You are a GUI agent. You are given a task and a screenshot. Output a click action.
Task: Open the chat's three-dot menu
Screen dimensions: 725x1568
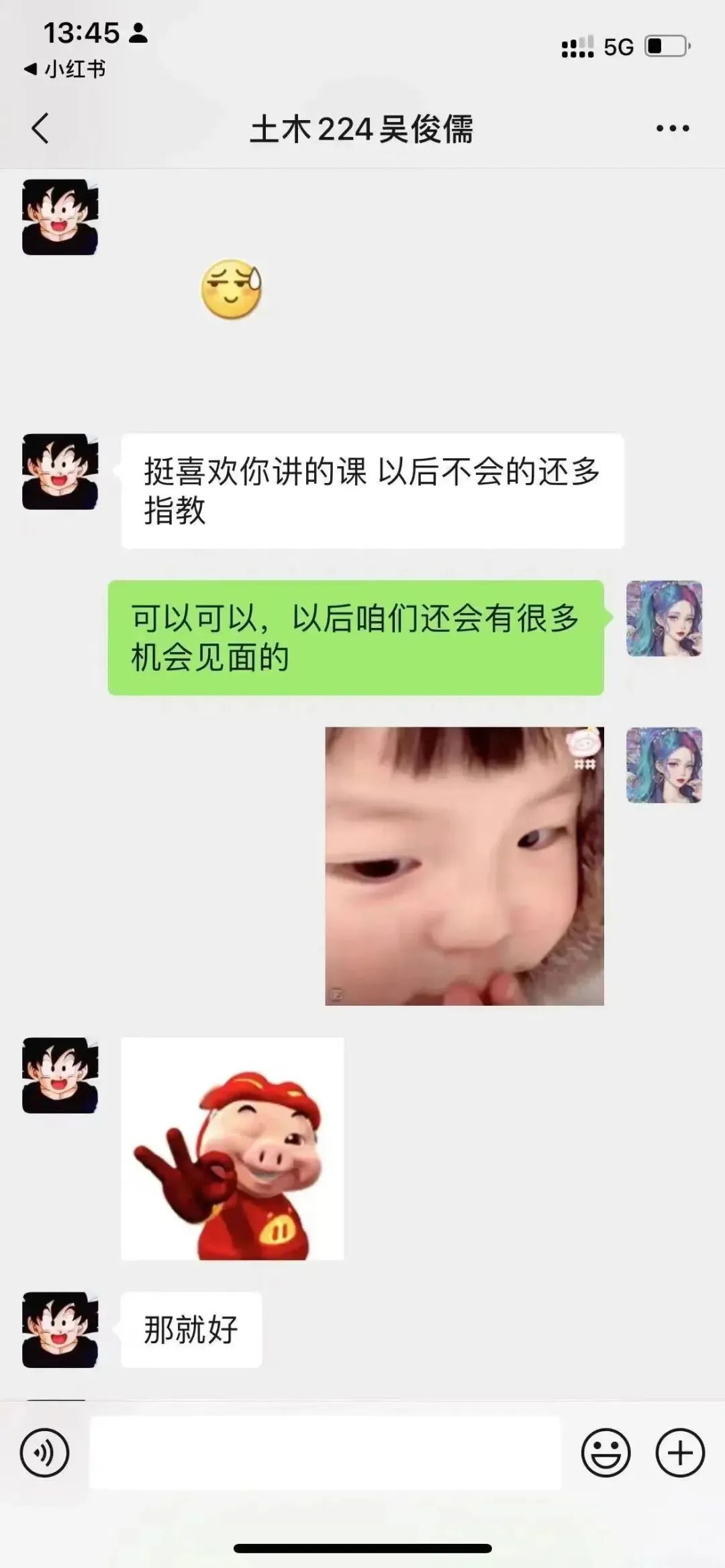673,128
